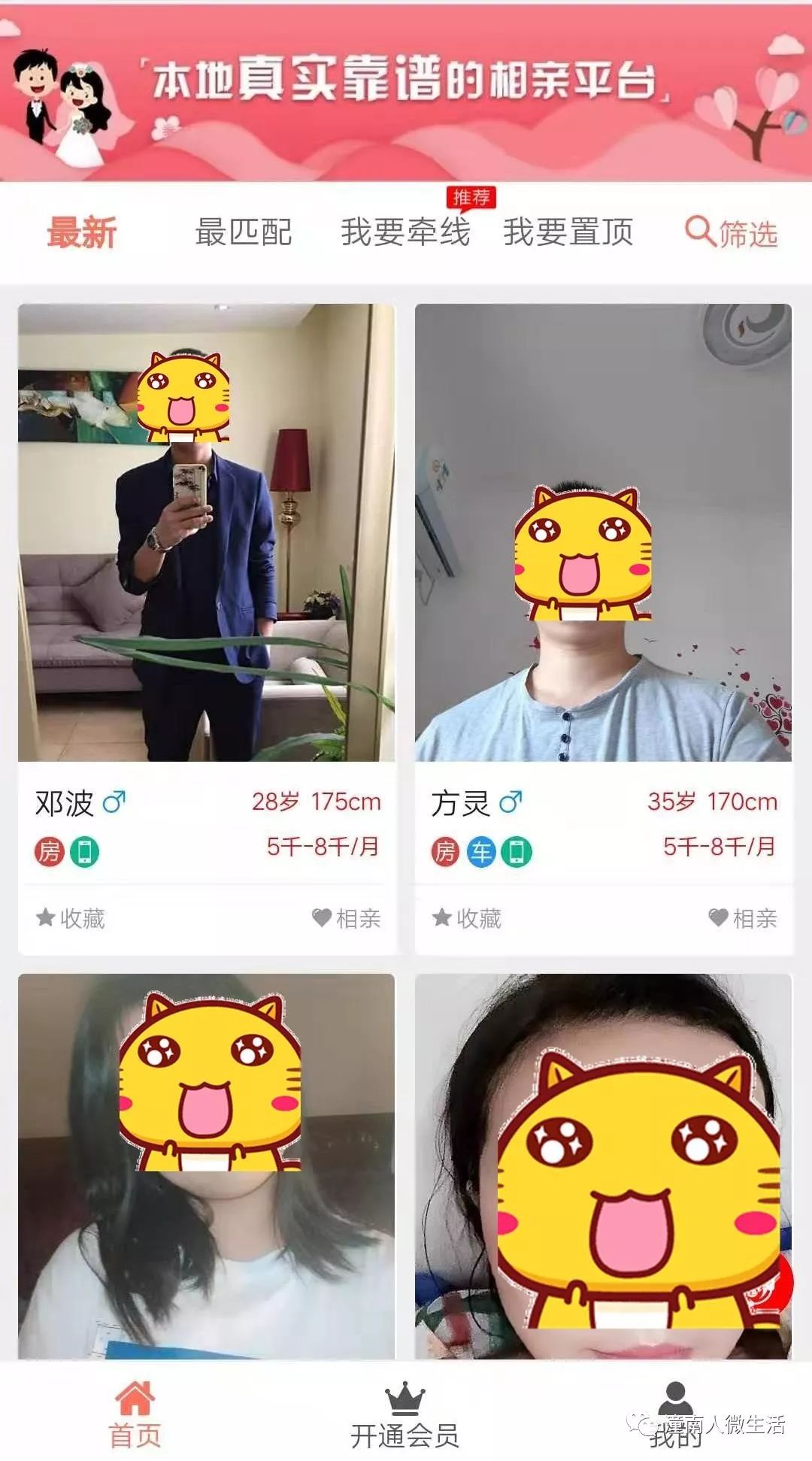812x1461 pixels.
Task: Tap 相亲 on 方灵's card
Action: [743, 918]
